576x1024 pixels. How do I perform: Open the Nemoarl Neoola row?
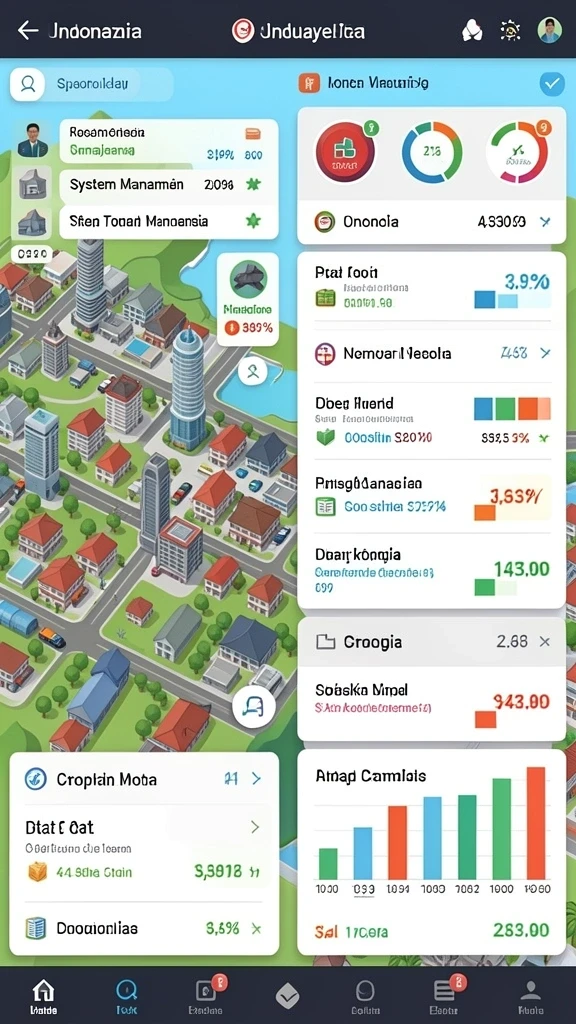432,353
